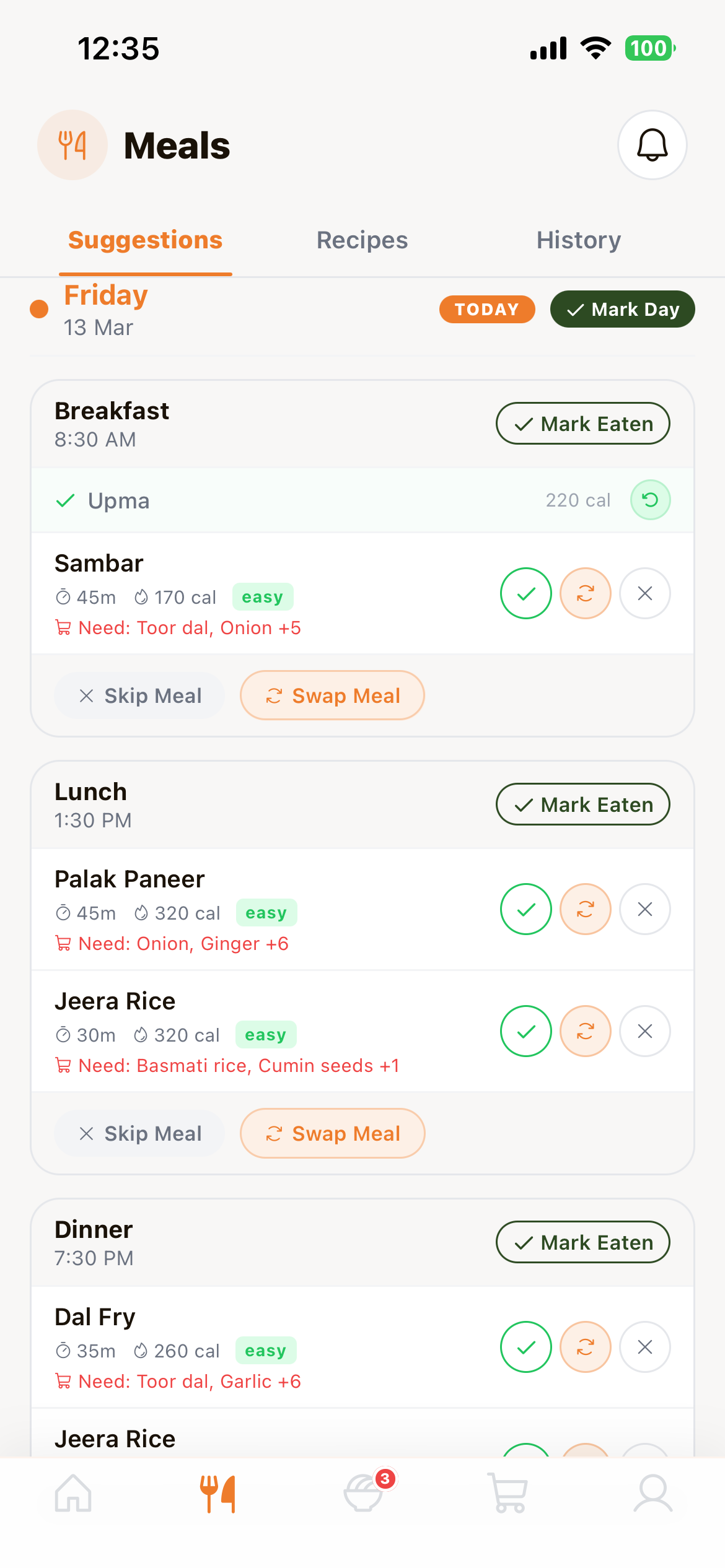Remove Sambar with the X icon
The width and height of the screenshot is (725, 1568).
coord(644,593)
